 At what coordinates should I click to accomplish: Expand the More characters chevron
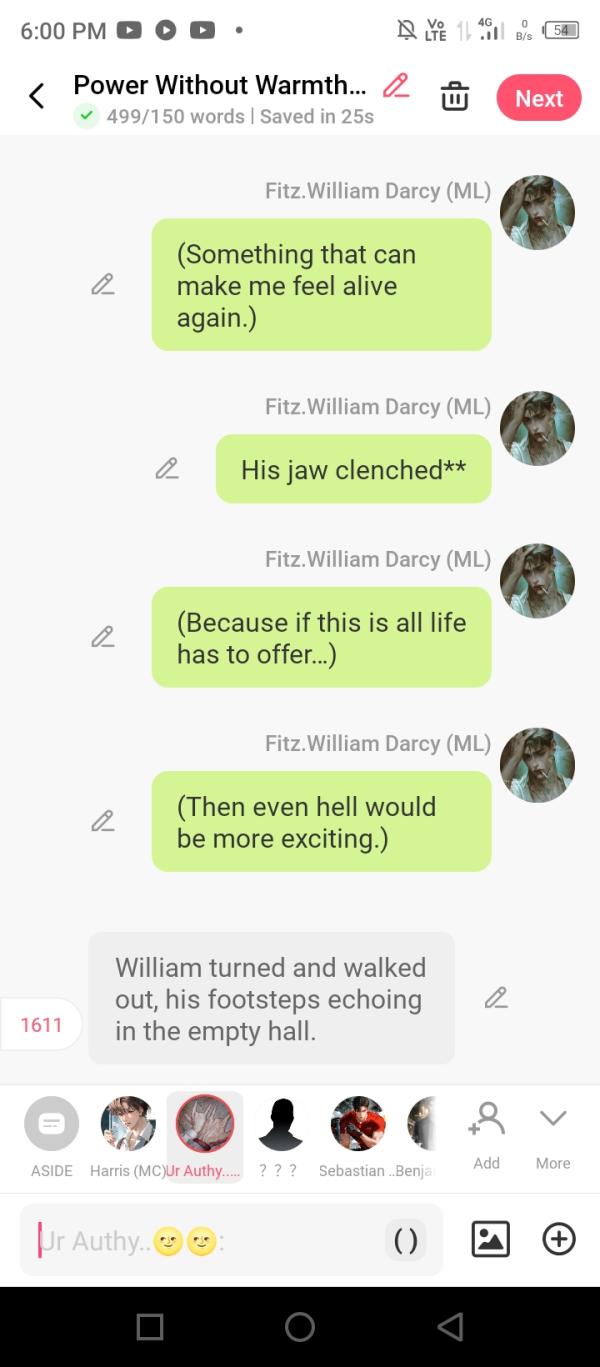point(553,1134)
